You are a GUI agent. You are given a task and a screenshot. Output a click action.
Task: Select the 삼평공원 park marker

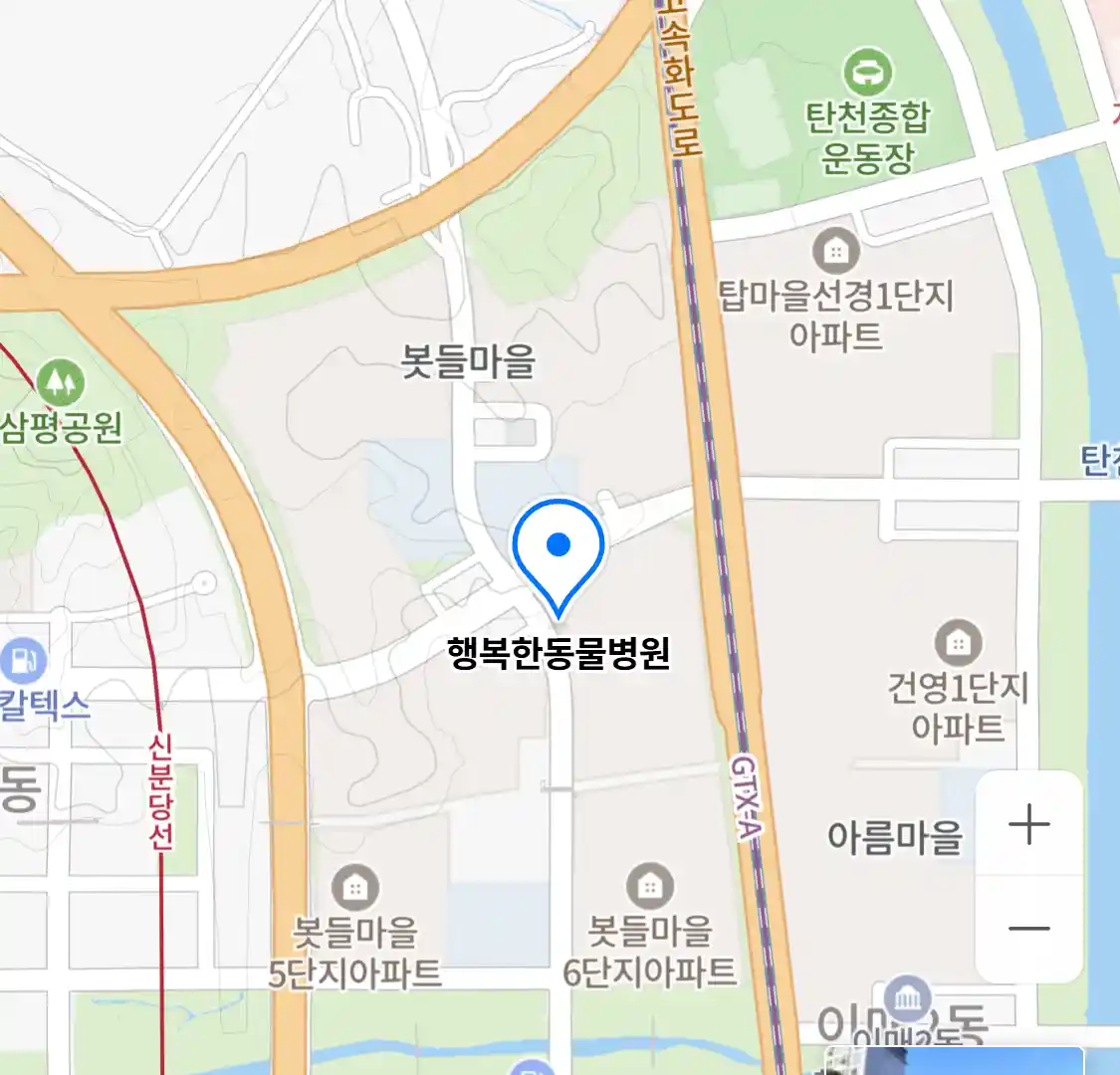(x=60, y=382)
